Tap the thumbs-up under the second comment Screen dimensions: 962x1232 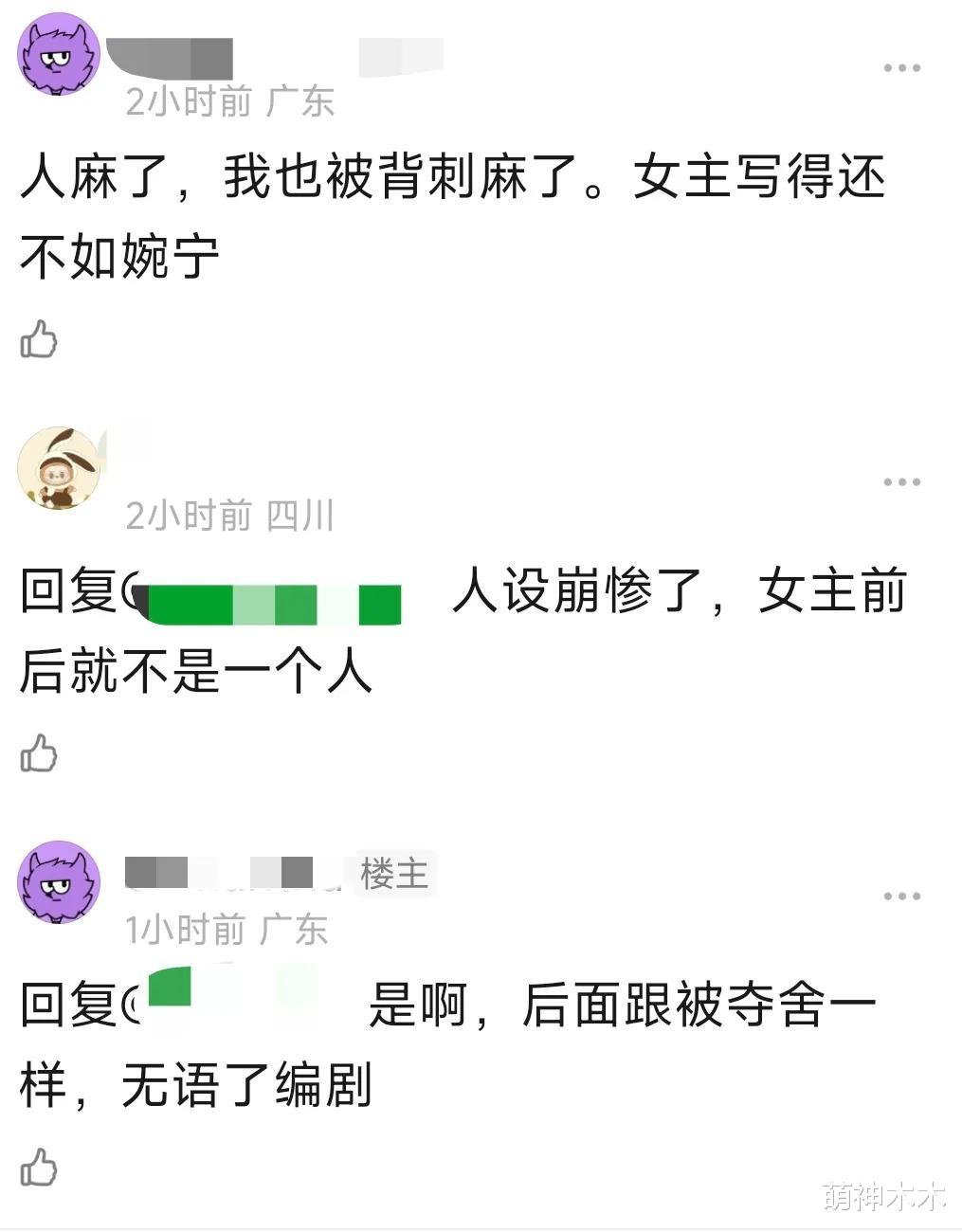point(40,753)
